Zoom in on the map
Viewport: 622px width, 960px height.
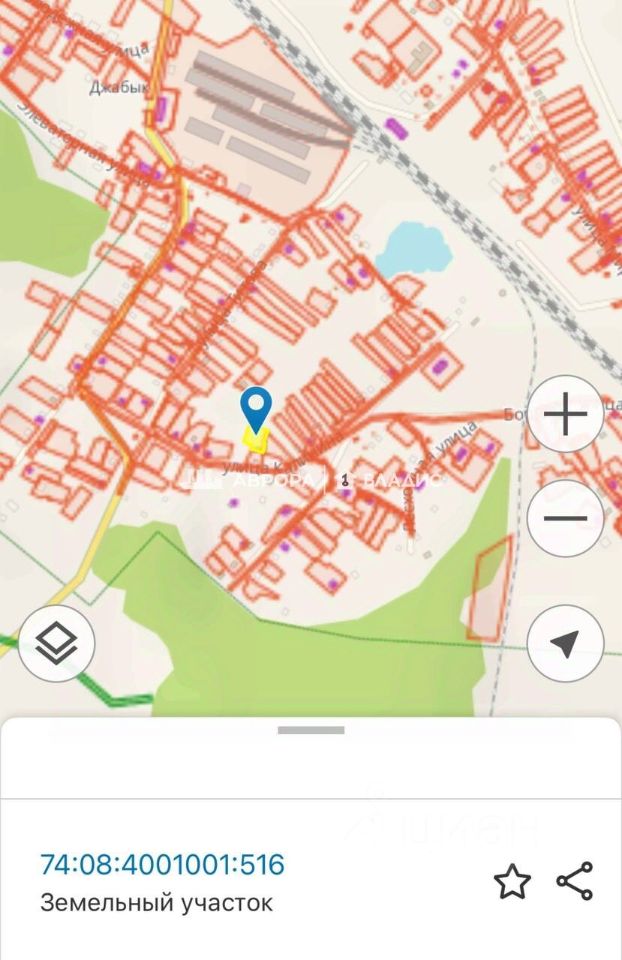(x=565, y=414)
